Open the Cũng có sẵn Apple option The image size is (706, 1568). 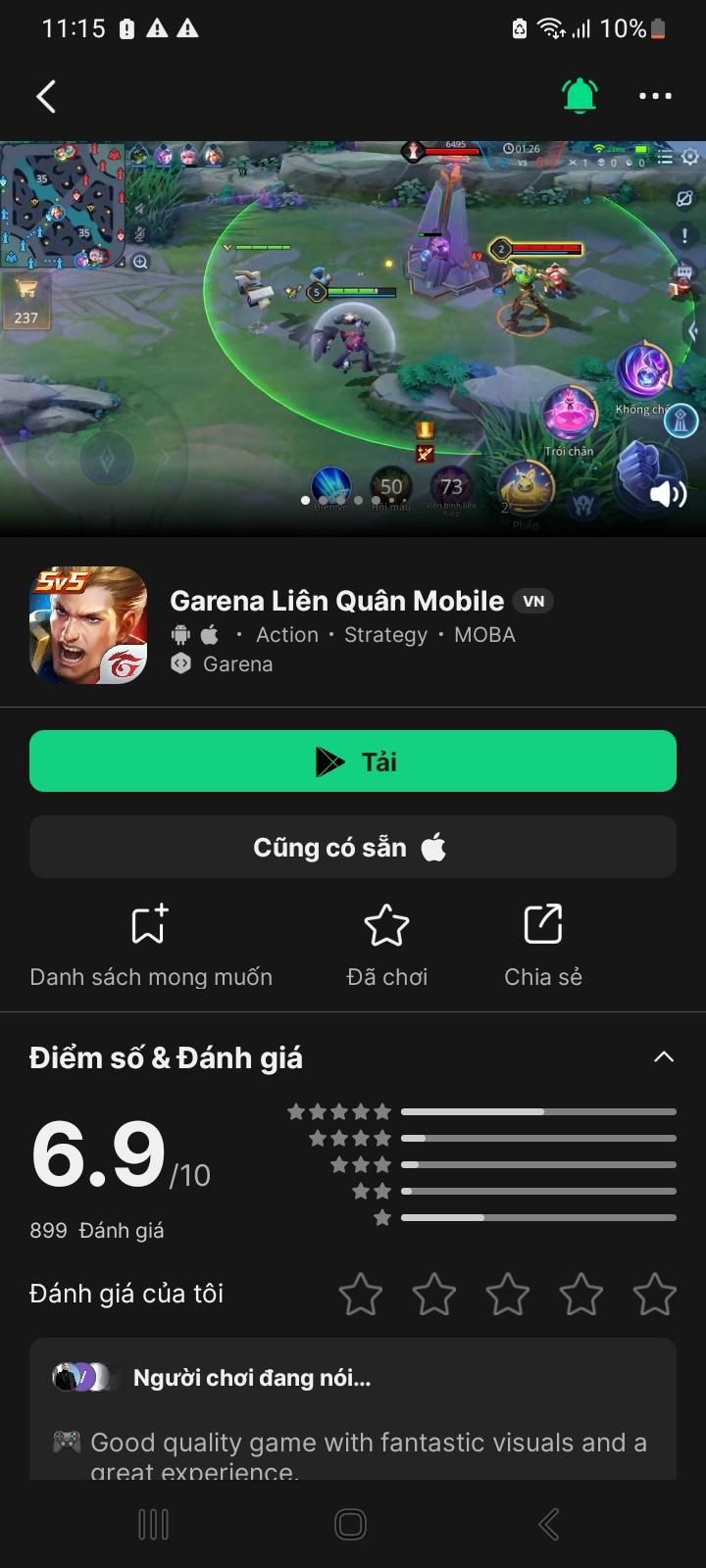tap(353, 847)
